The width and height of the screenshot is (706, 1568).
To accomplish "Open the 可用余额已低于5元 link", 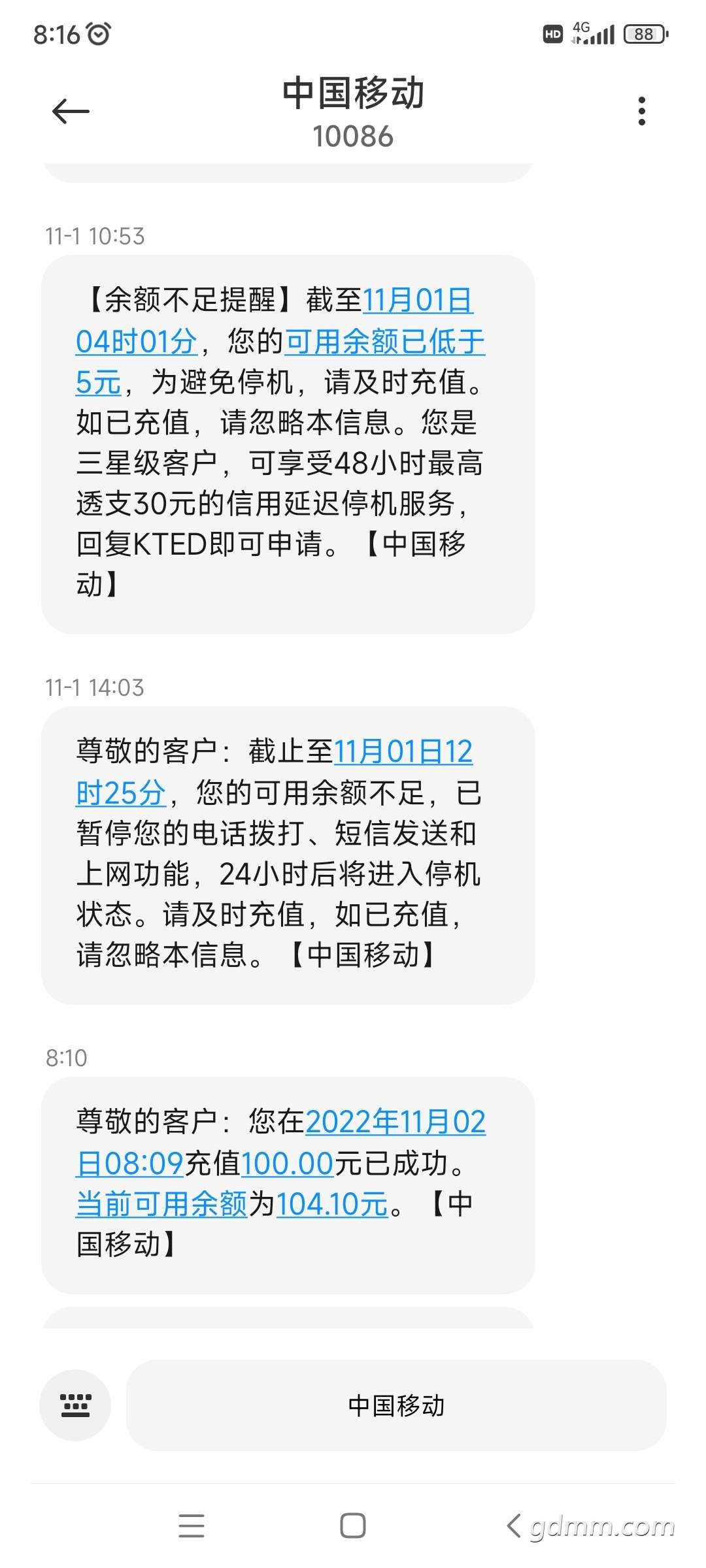I will click(x=384, y=341).
